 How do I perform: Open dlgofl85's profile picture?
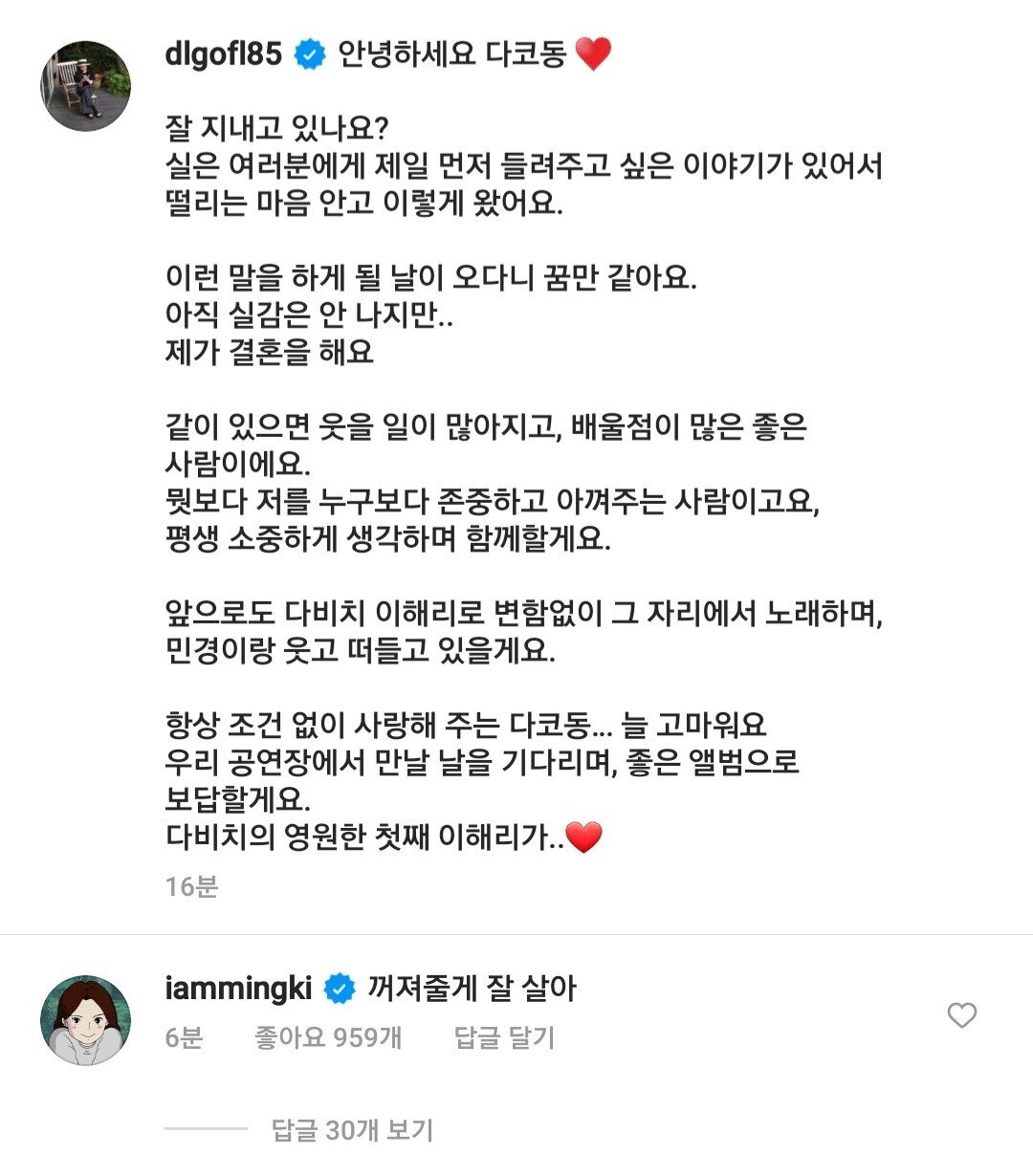point(85,86)
